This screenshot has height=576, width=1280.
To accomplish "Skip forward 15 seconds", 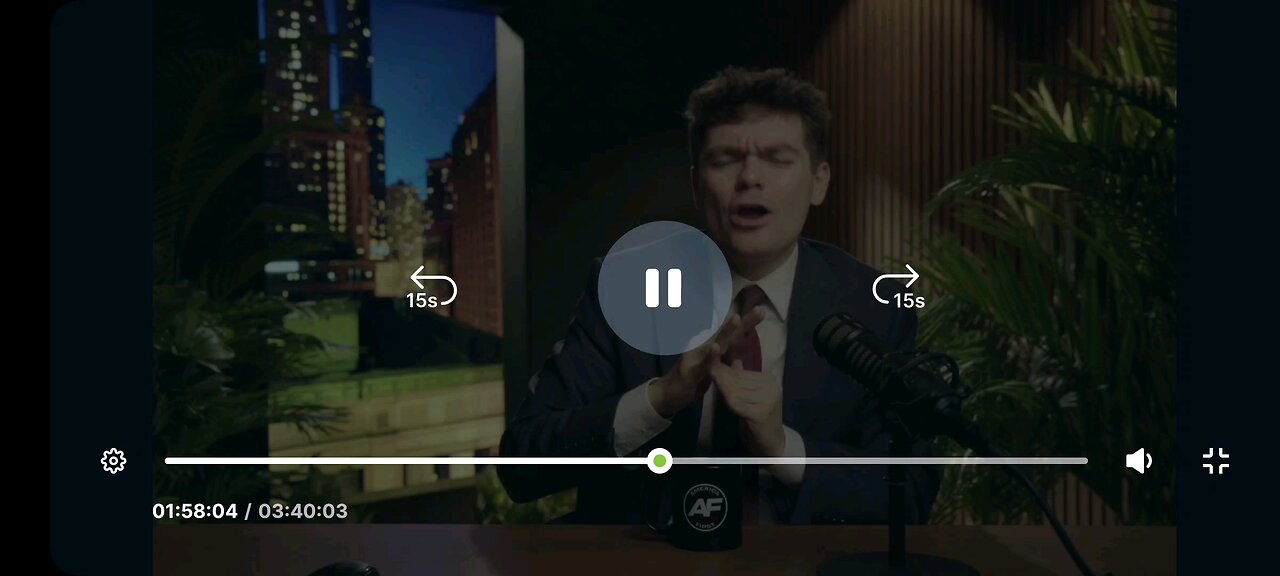I will [x=897, y=286].
